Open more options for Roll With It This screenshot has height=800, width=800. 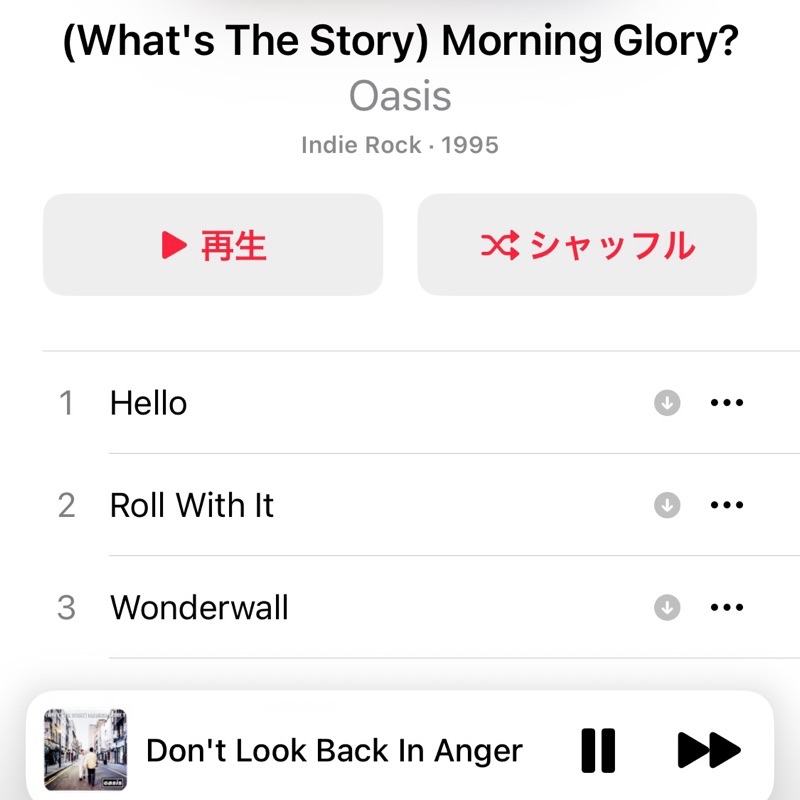[x=727, y=505]
